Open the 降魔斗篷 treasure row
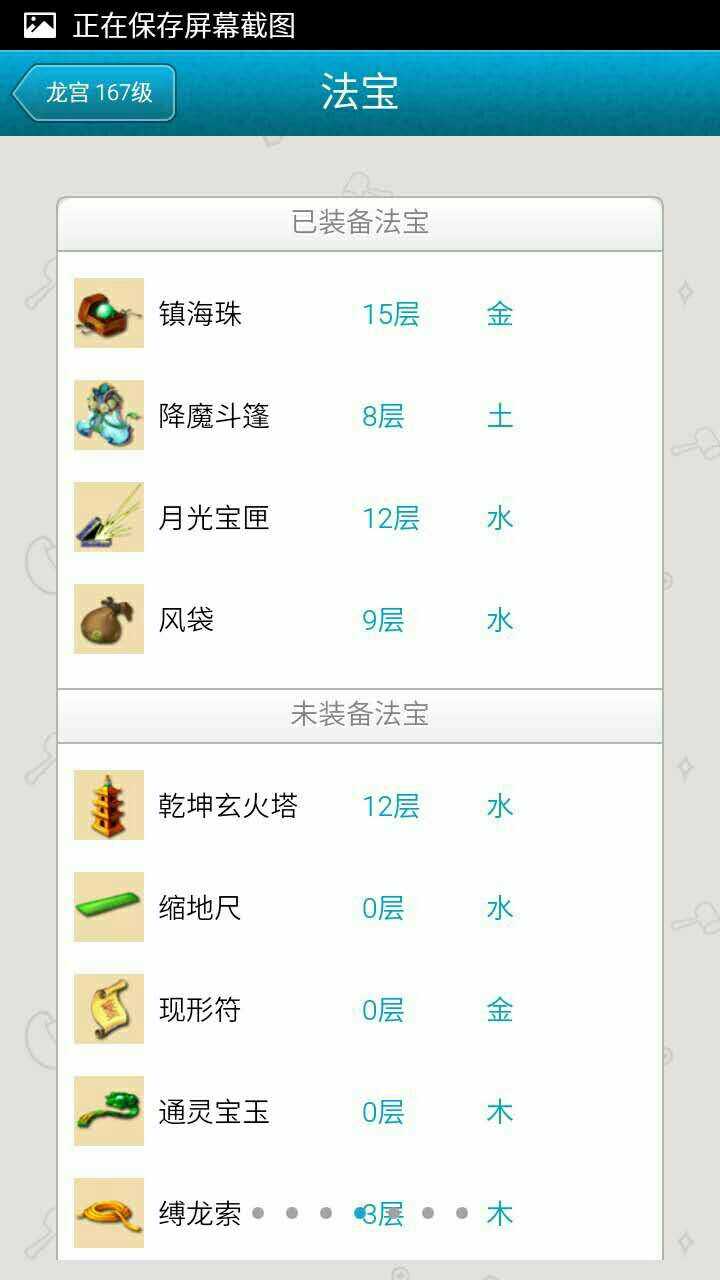This screenshot has height=1280, width=720. pyautogui.click(x=359, y=416)
